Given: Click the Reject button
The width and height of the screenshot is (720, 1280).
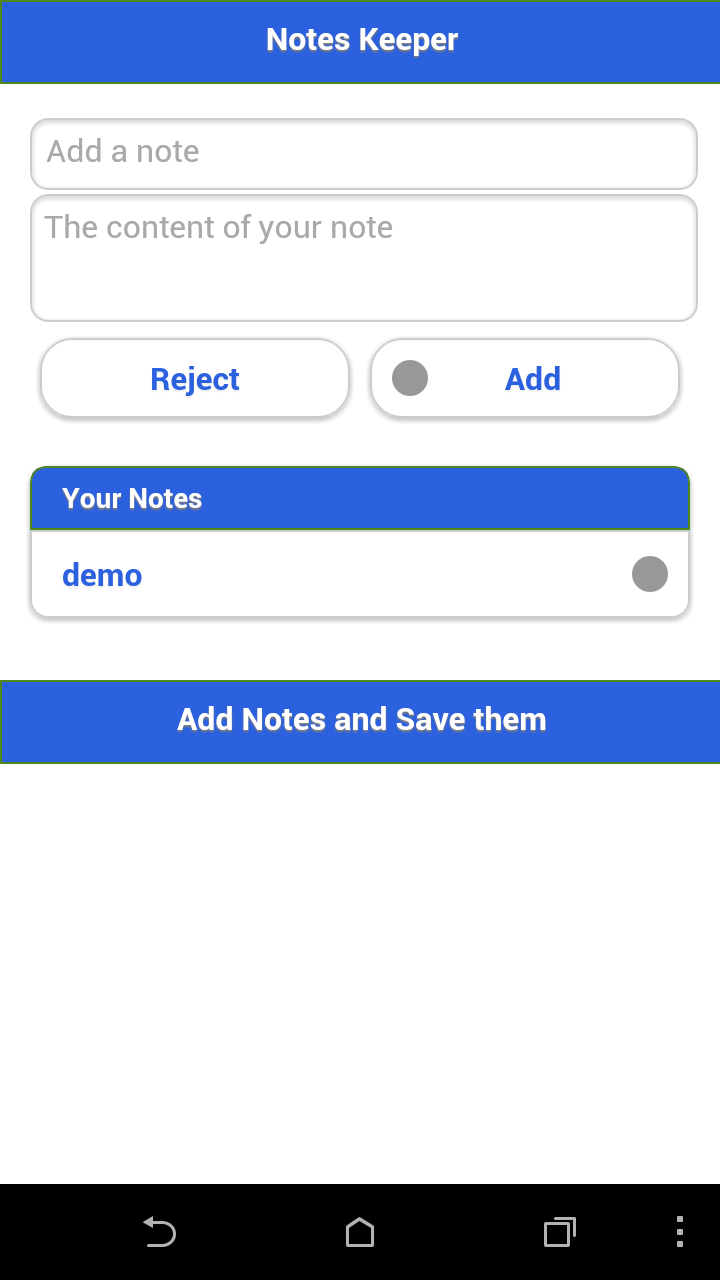Looking at the screenshot, I should click(x=194, y=378).
